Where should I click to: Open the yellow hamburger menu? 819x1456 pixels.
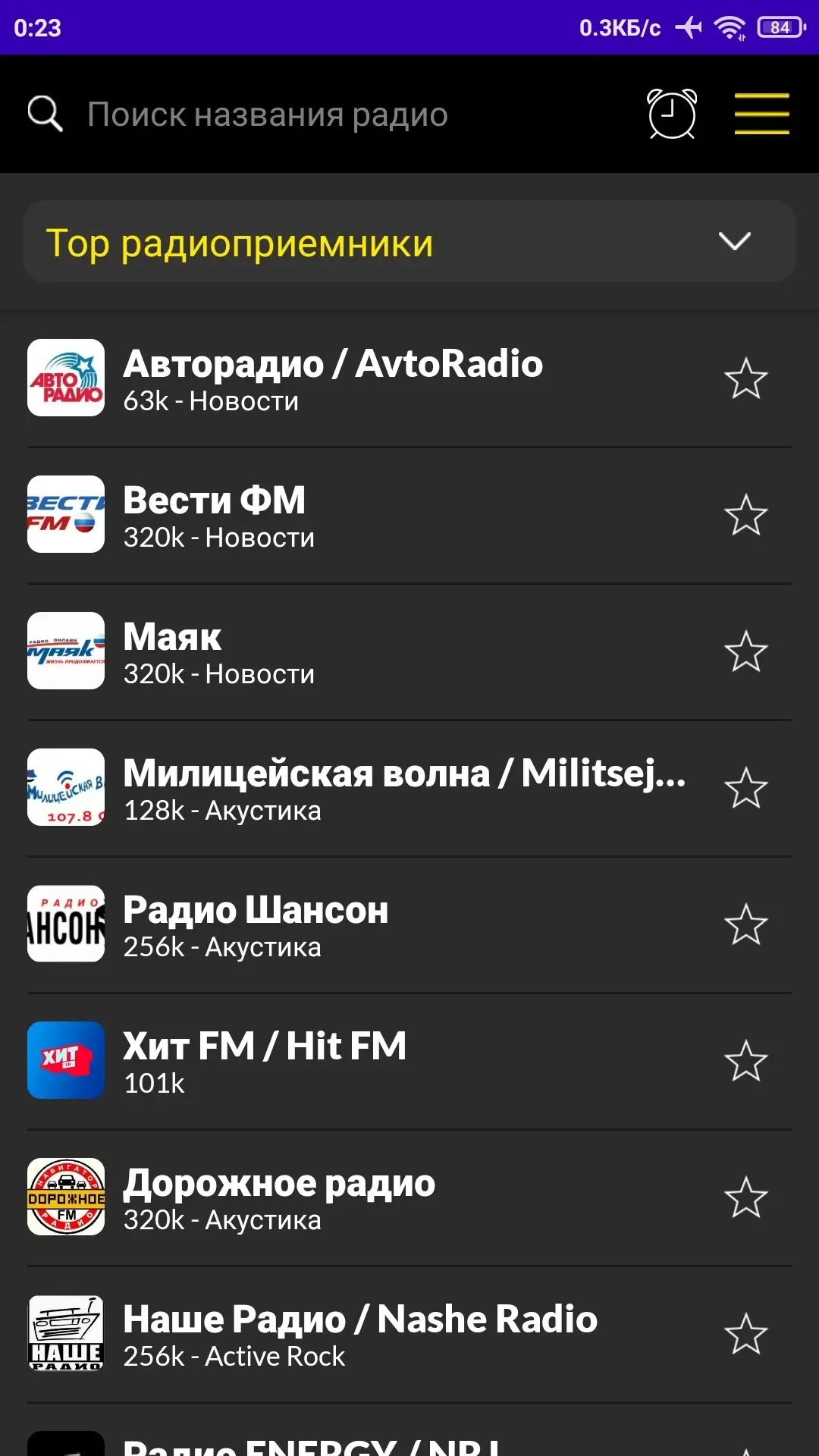coord(761,115)
